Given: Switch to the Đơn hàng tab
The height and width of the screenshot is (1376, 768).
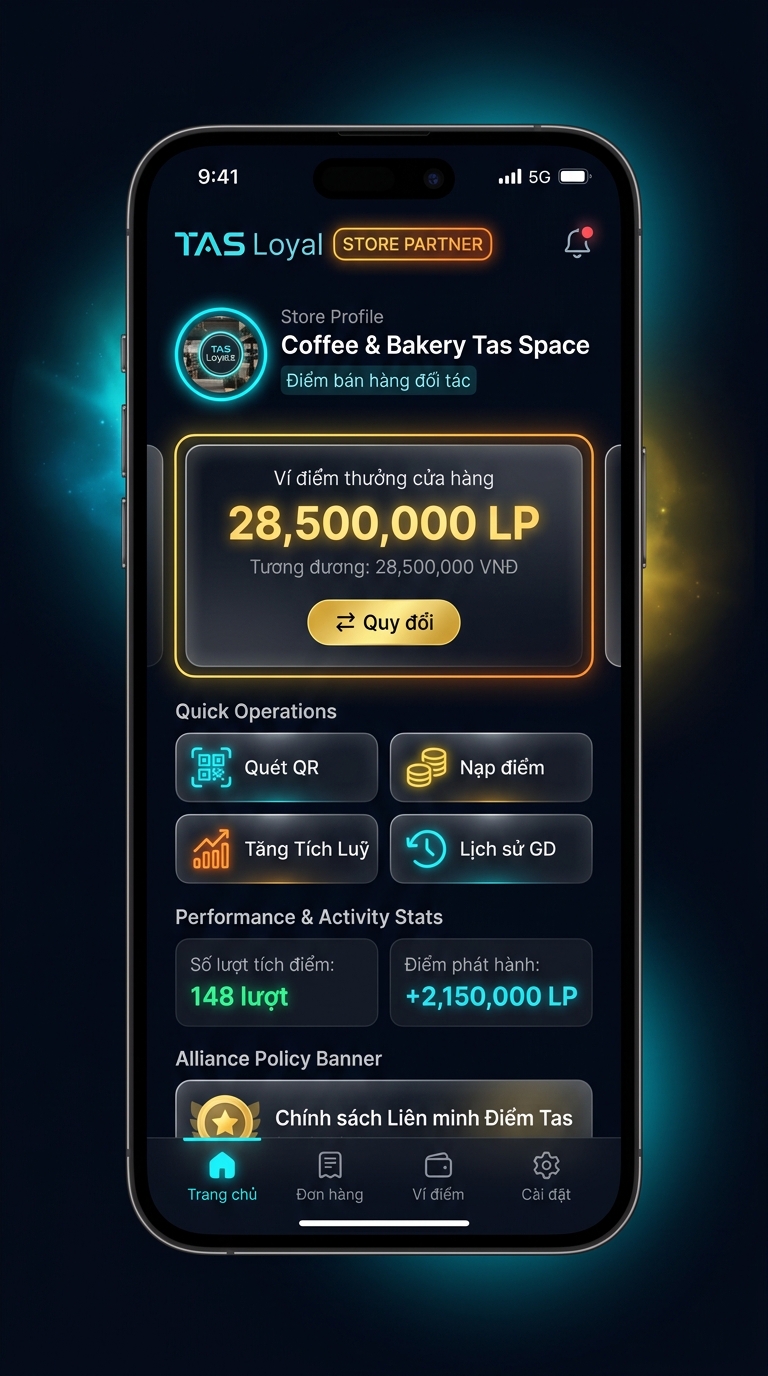Looking at the screenshot, I should click(330, 1177).
